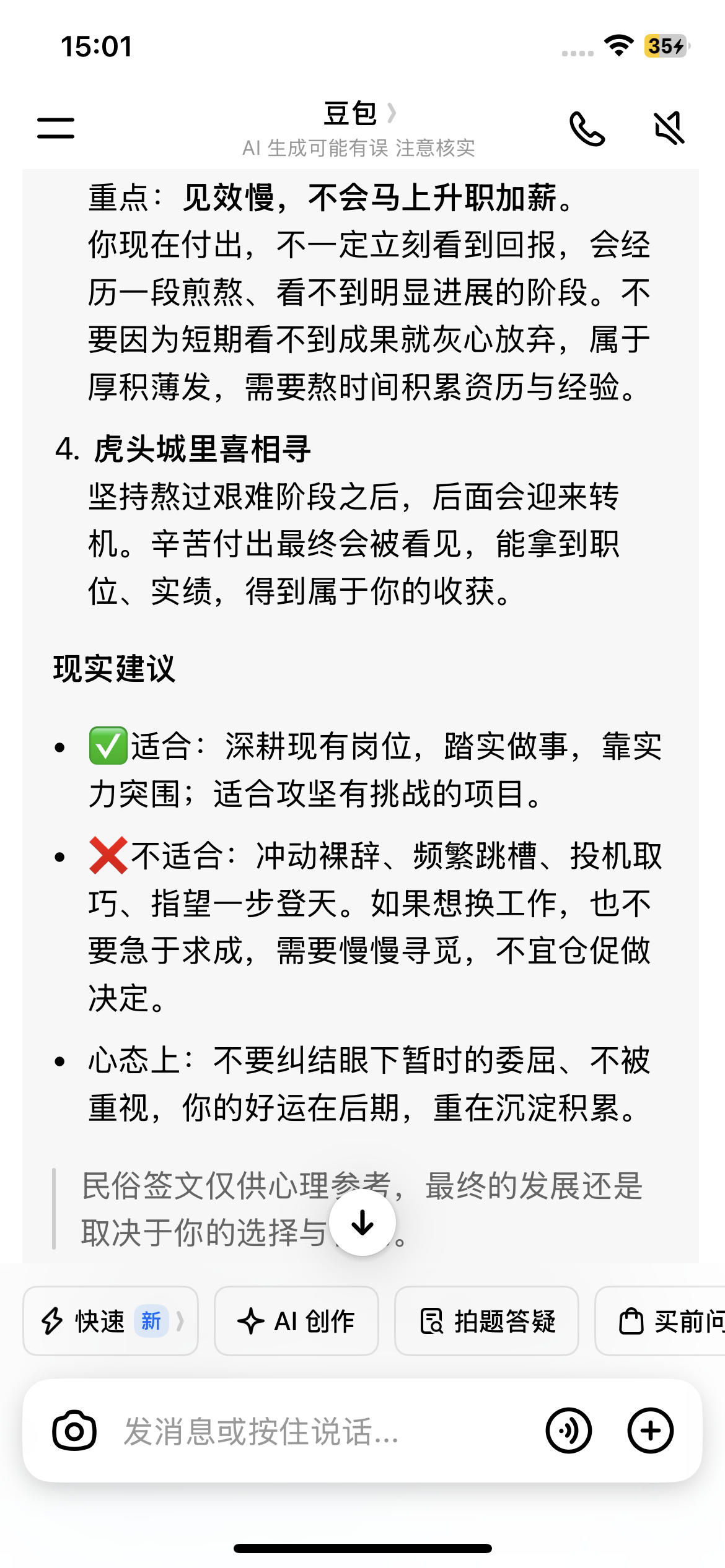Jump to the latest message with the down arrow
This screenshot has width=725, height=1568.
tap(362, 1222)
